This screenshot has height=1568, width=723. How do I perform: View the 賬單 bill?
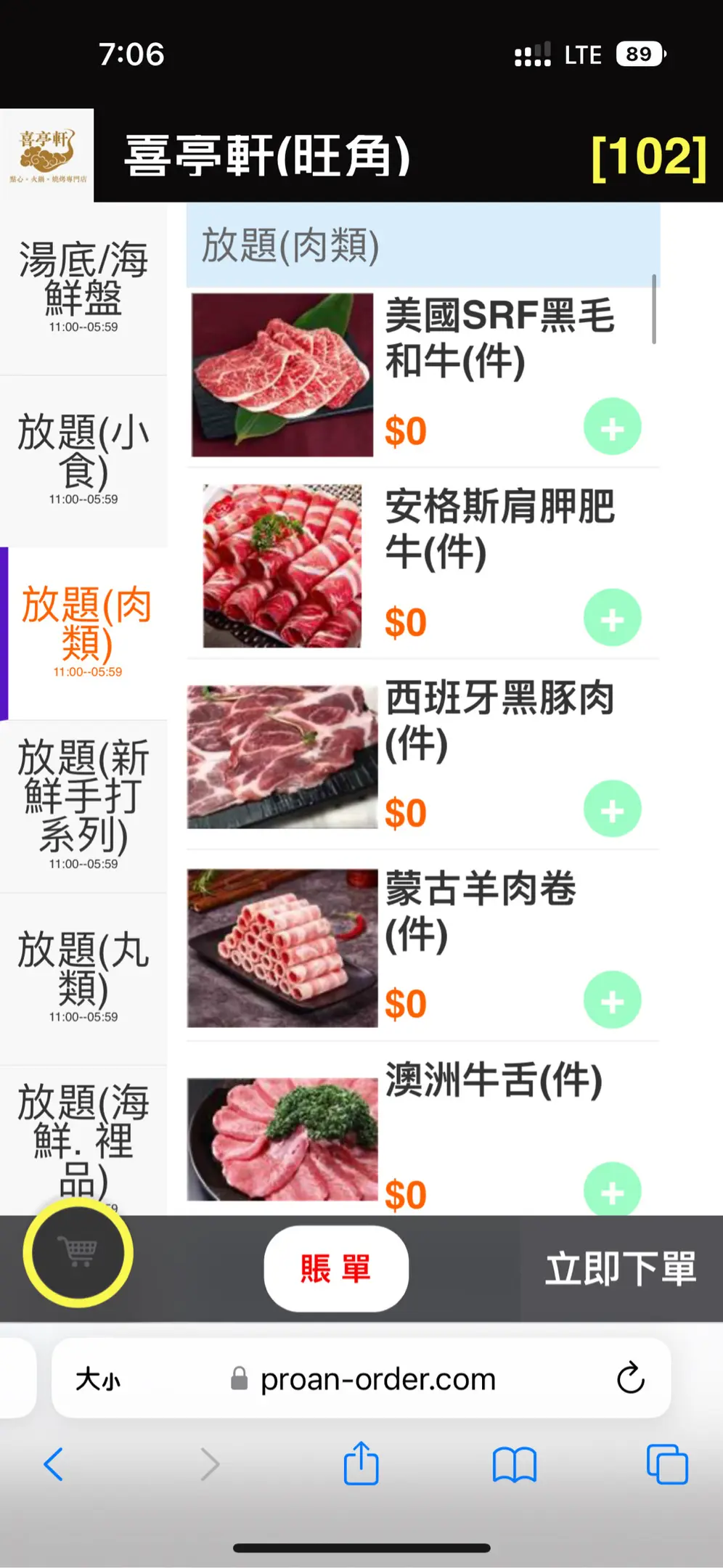336,1268
